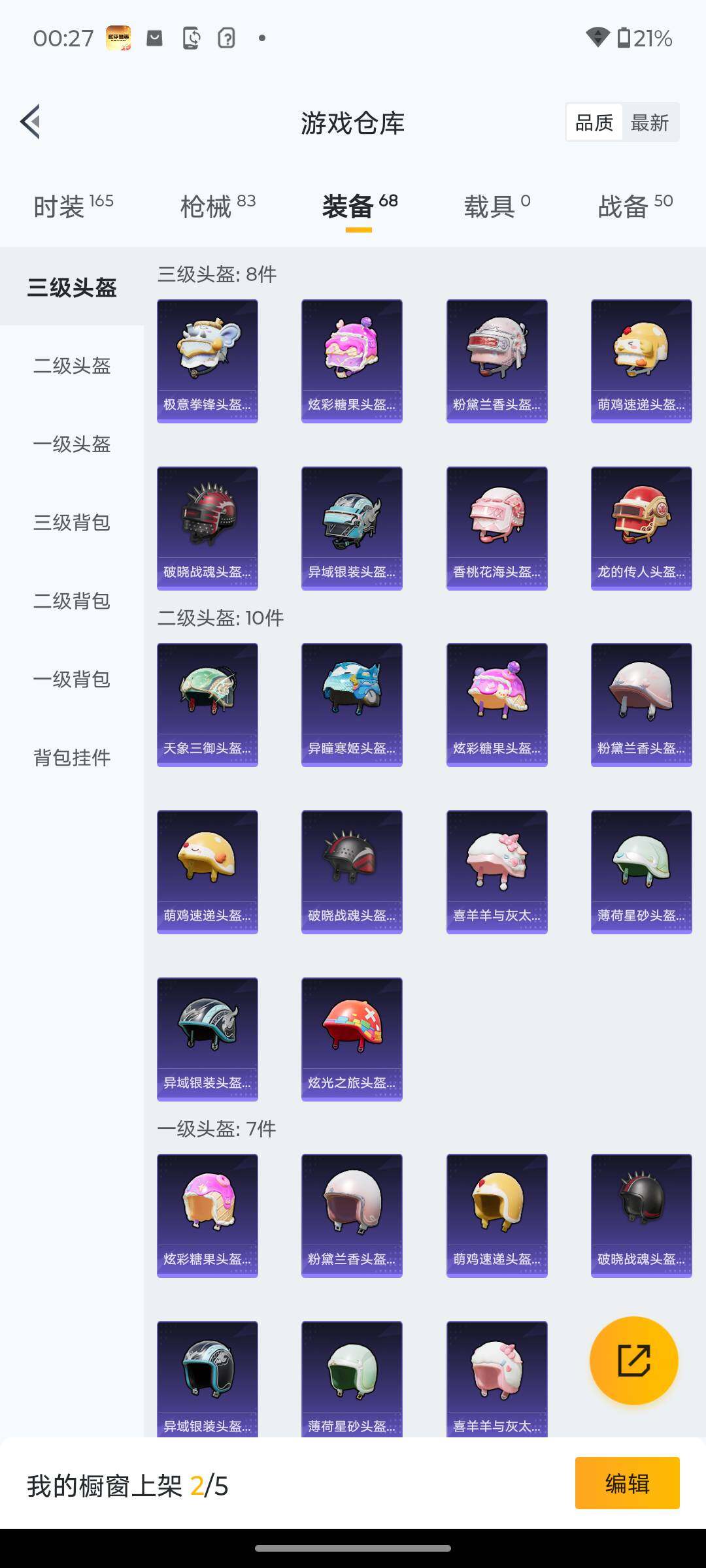Open the 载具 tab
Image resolution: width=706 pixels, height=1568 pixels.
click(497, 206)
